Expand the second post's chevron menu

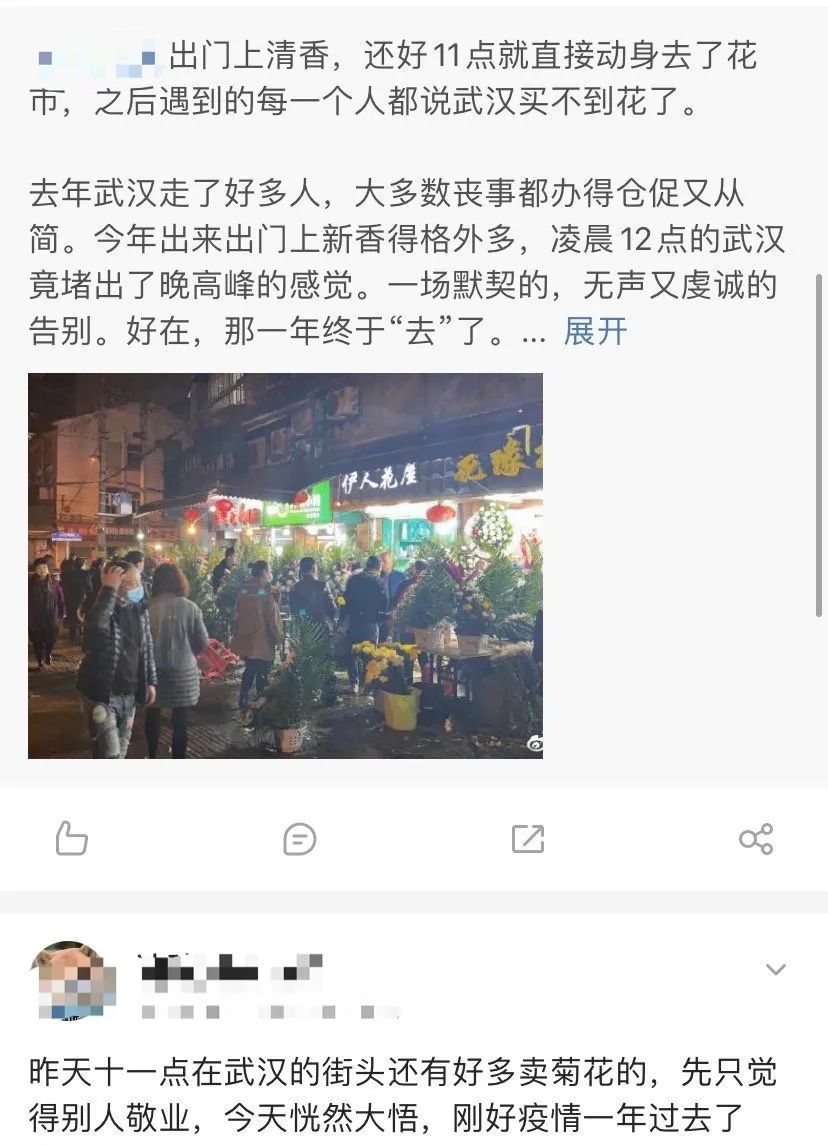[x=775, y=969]
